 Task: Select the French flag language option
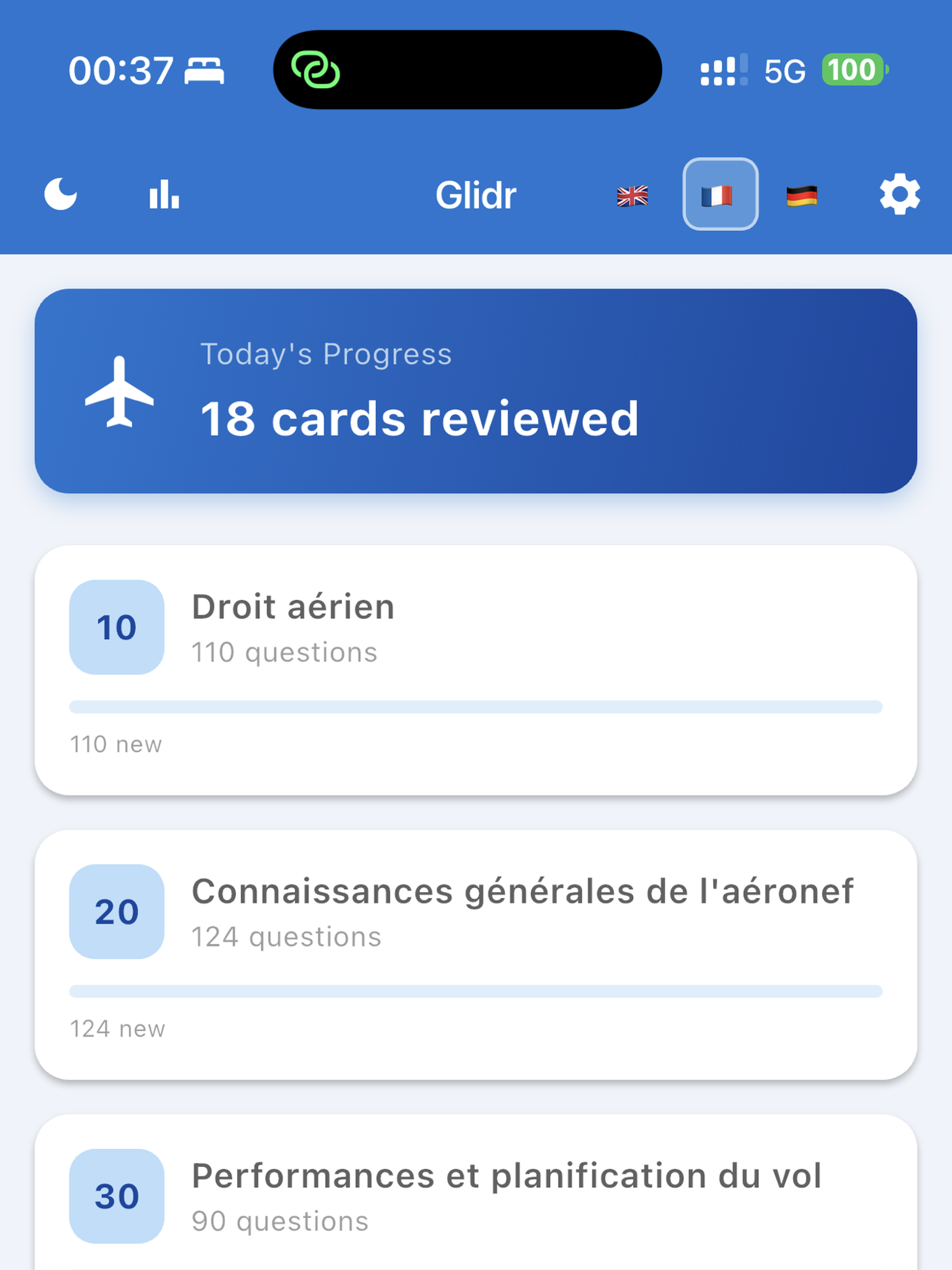(720, 194)
